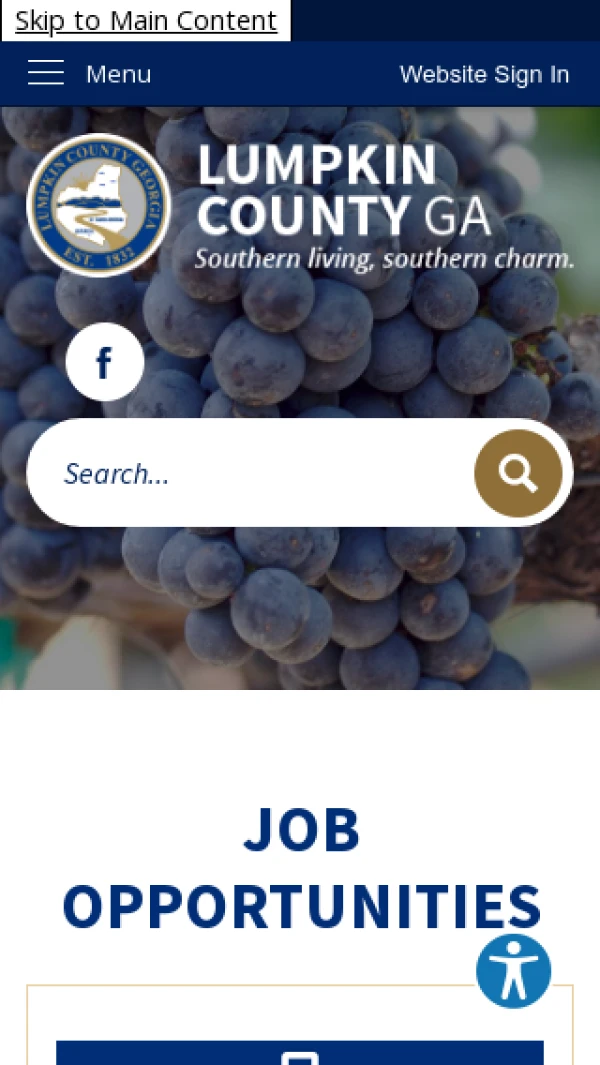Visit the county's Facebook page
The width and height of the screenshot is (600, 1065).
(x=105, y=362)
